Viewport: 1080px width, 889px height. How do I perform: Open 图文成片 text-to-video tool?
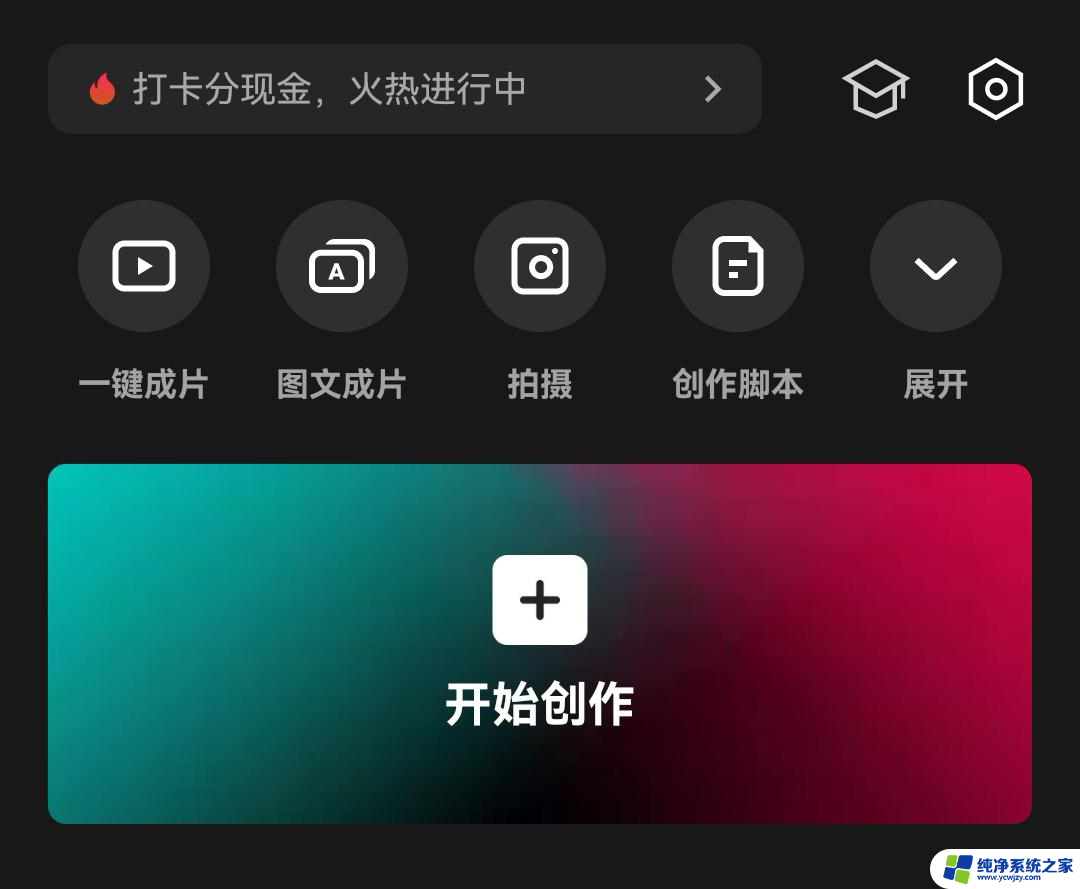(x=342, y=266)
